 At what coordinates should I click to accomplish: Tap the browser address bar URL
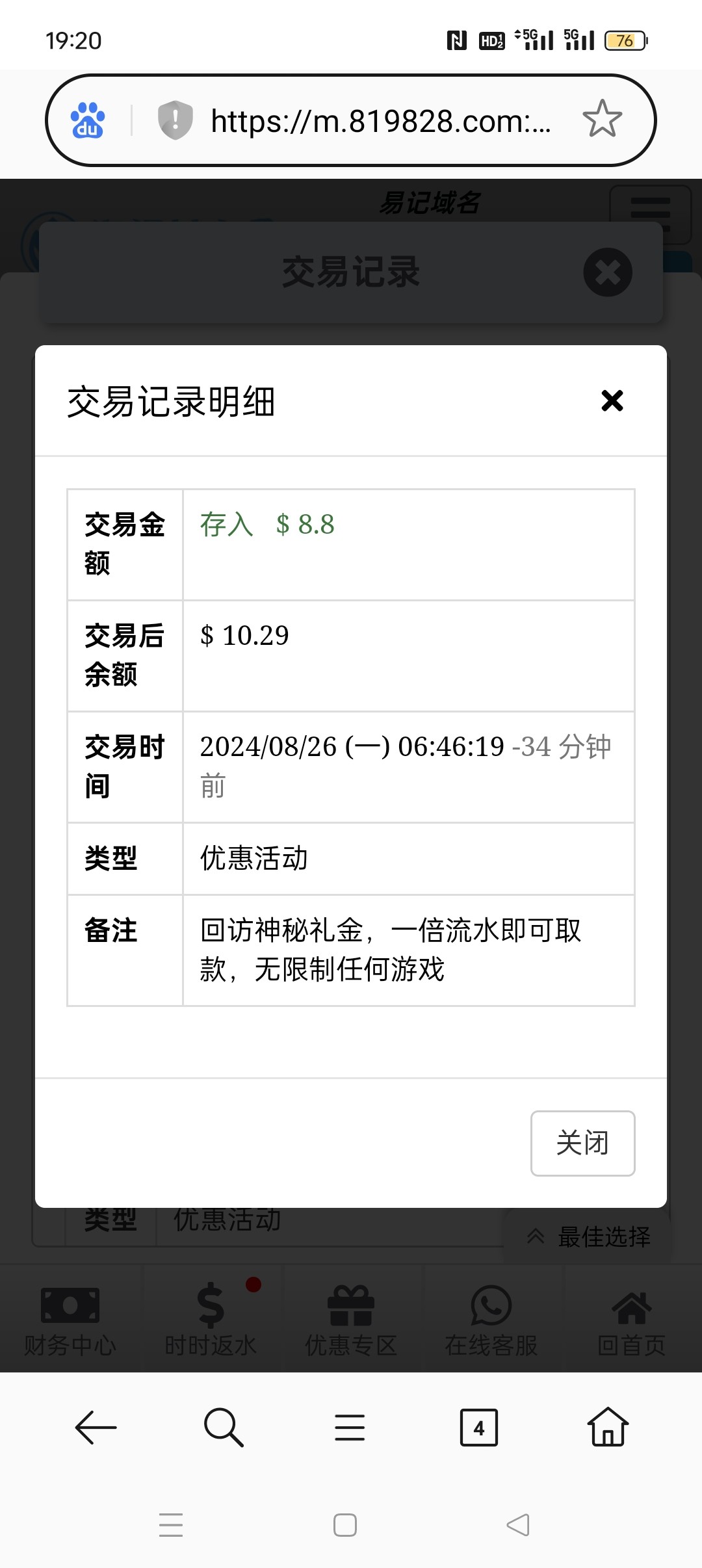click(380, 121)
